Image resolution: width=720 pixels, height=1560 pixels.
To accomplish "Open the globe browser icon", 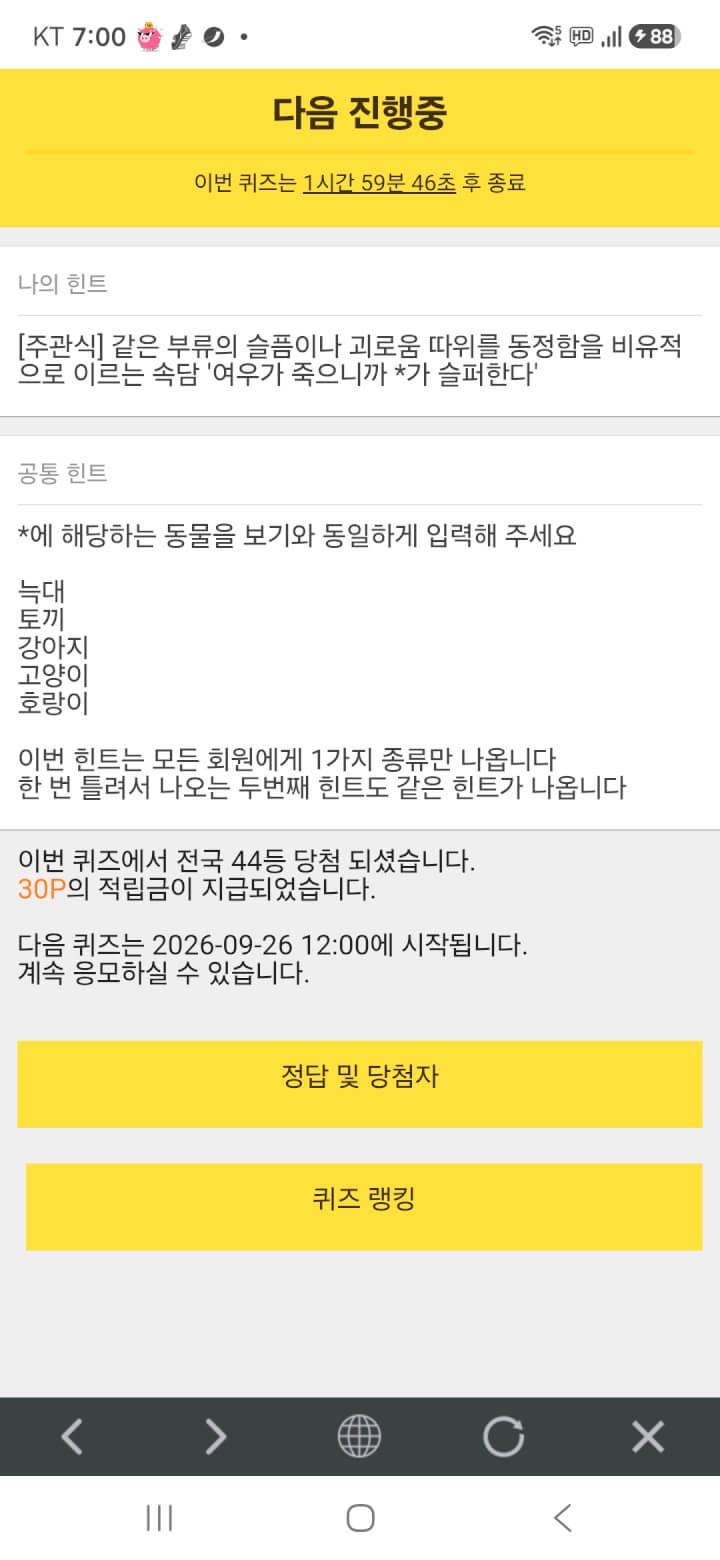I will pos(359,1437).
